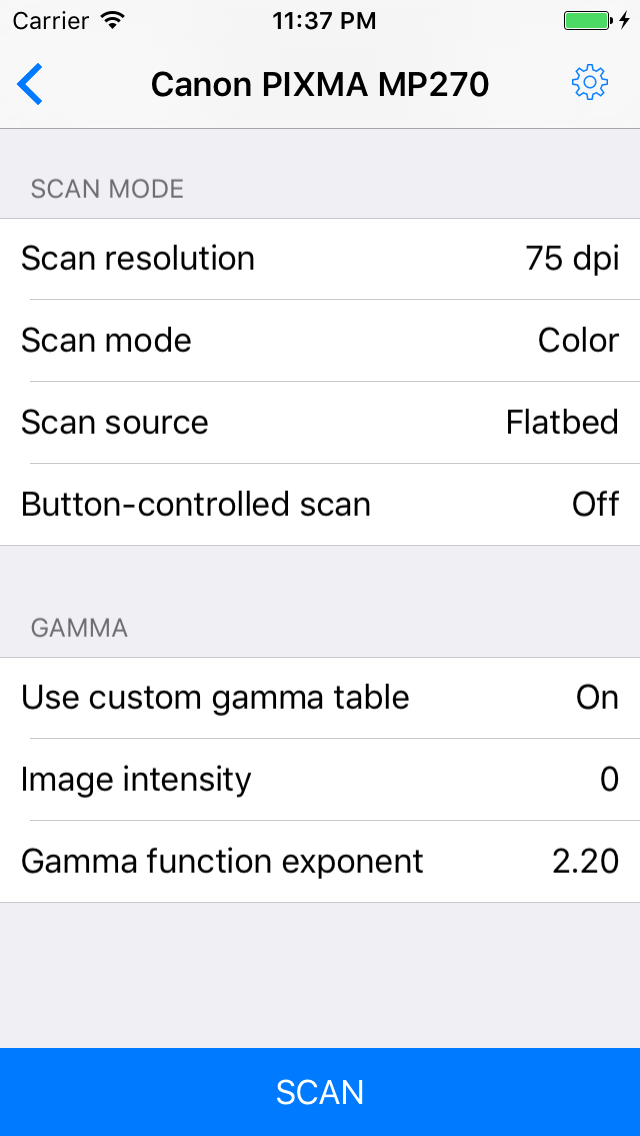Select the Scan source row

320,423
